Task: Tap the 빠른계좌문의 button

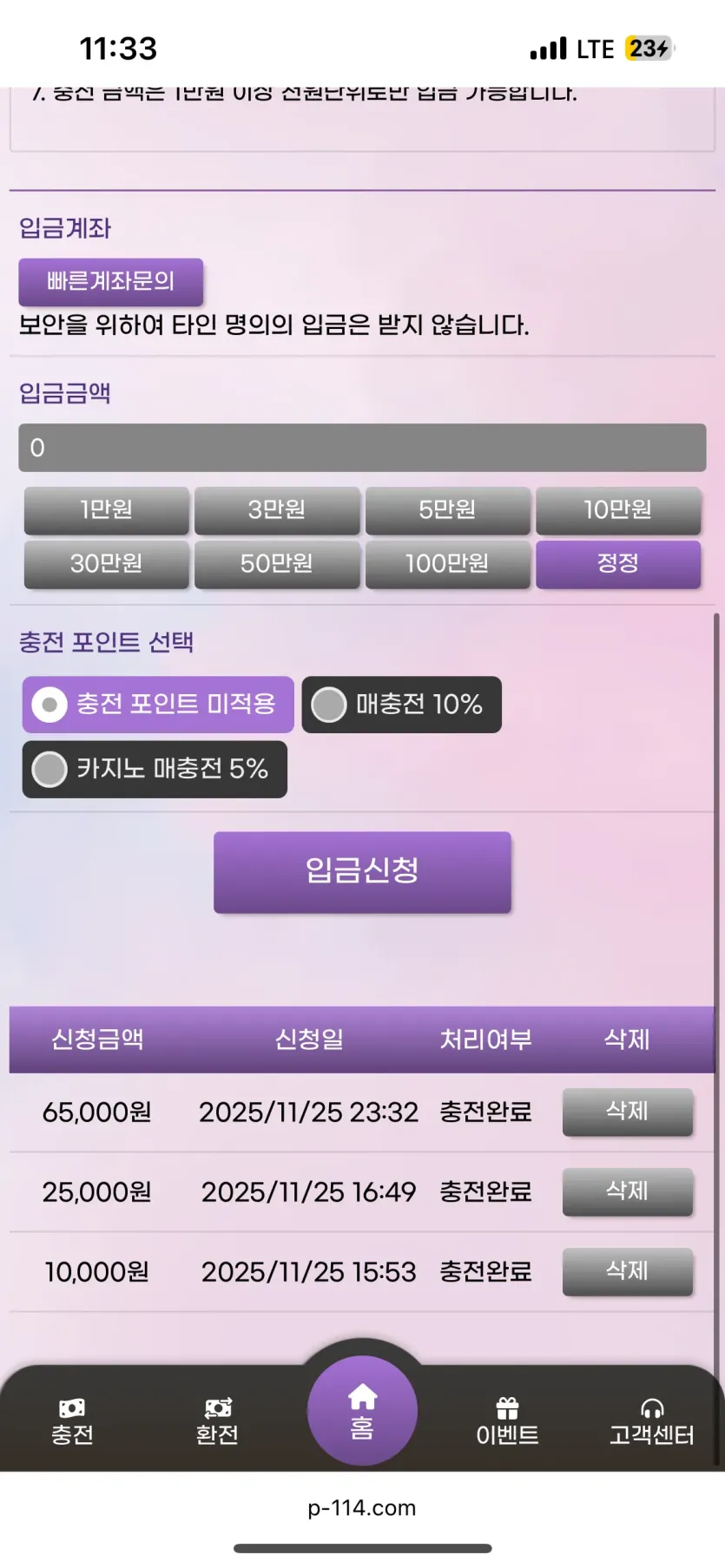Action: coord(111,282)
